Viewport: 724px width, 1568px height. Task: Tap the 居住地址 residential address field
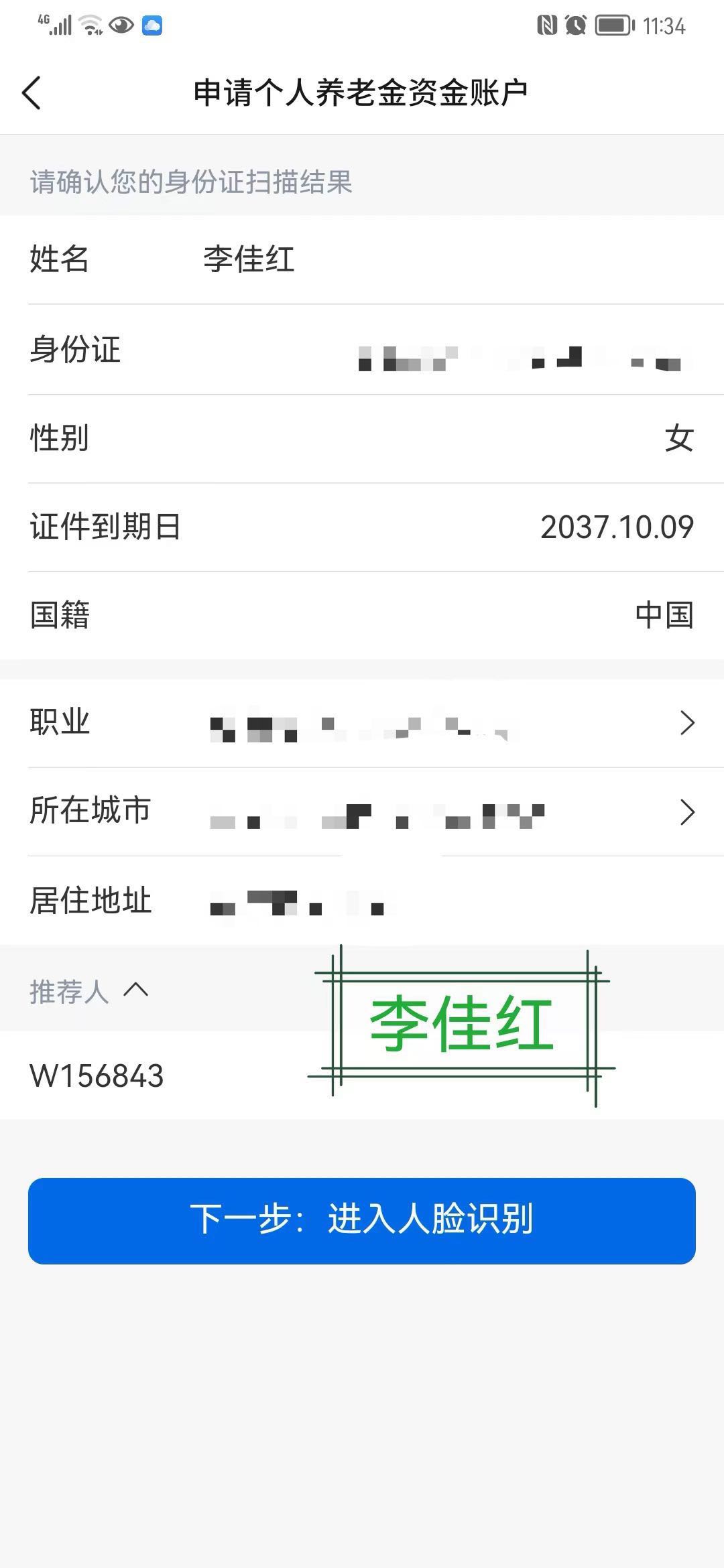295,903
